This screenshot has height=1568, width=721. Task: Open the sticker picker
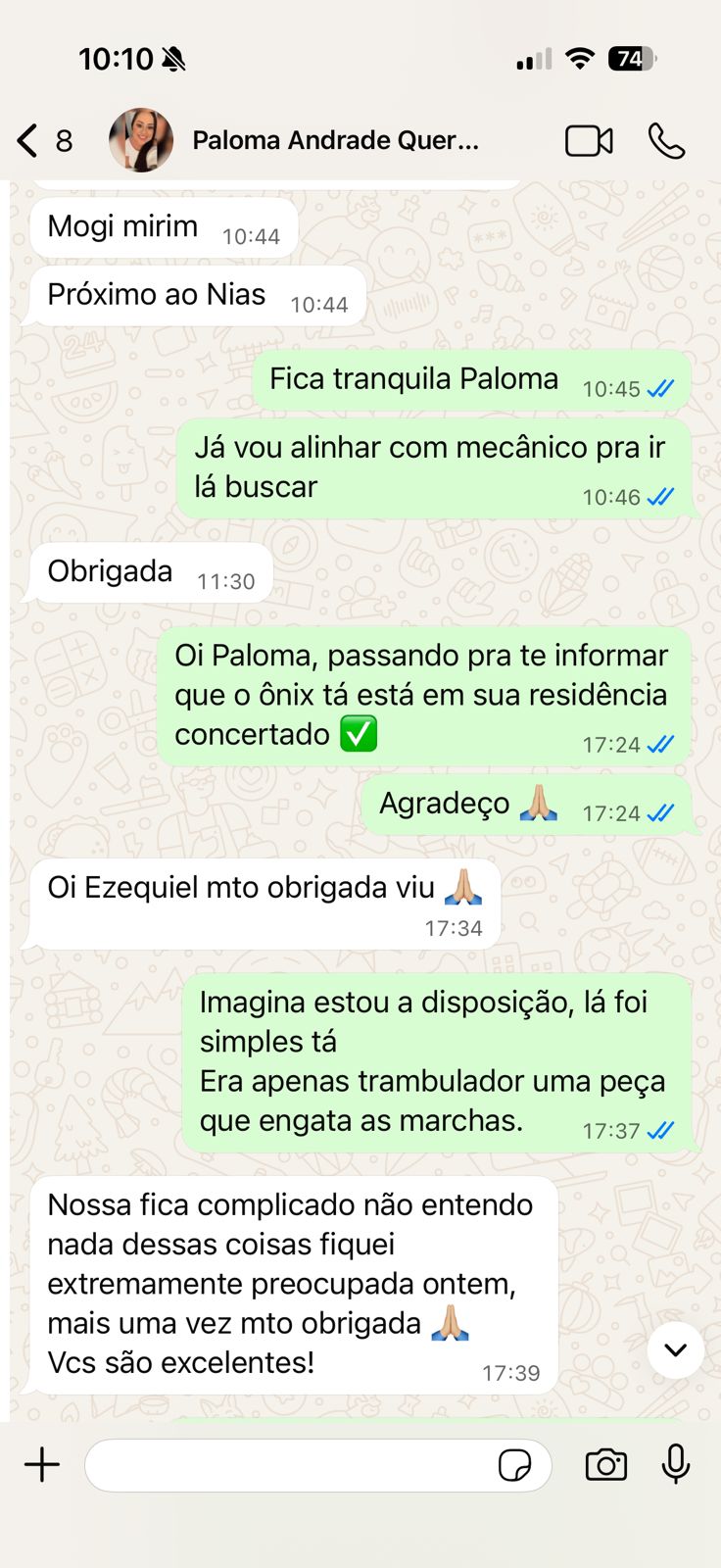tap(514, 1465)
